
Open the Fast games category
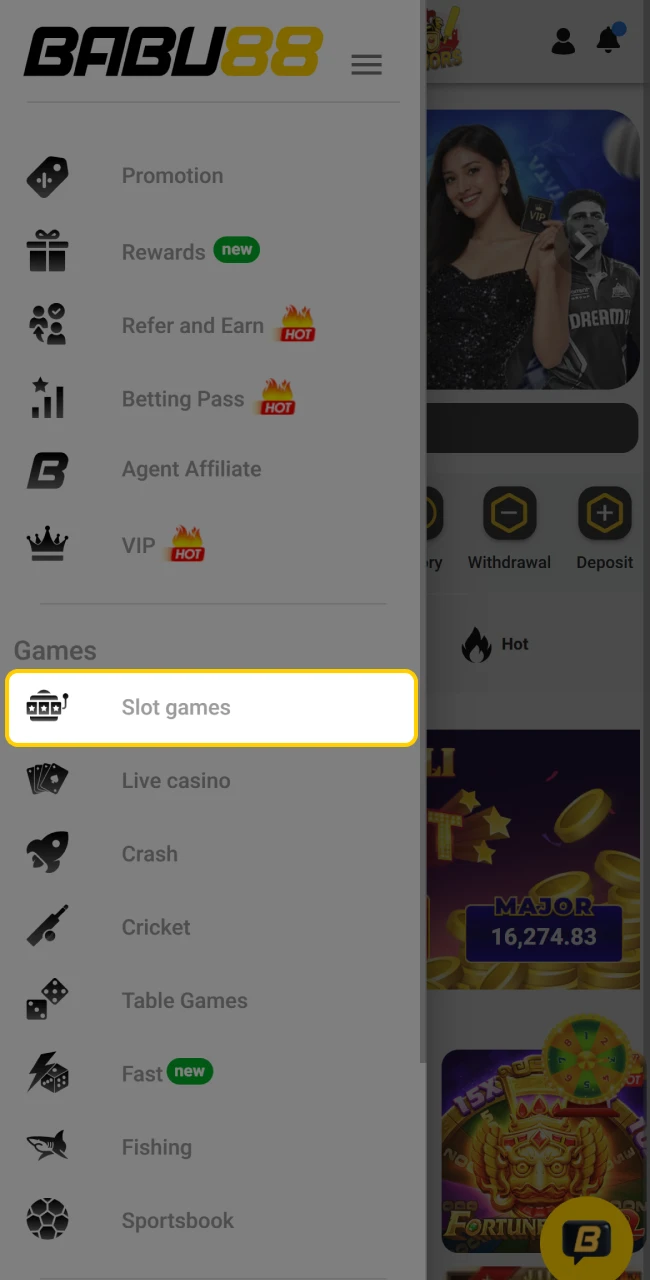click(x=142, y=1074)
